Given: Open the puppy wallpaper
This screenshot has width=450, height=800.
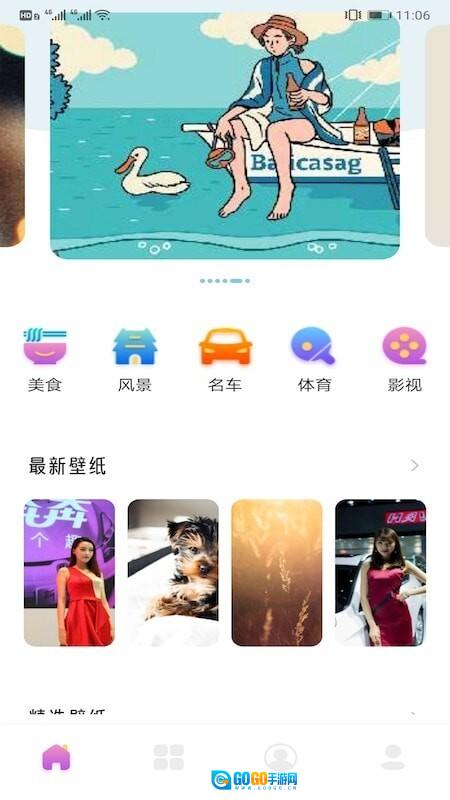Looking at the screenshot, I should click(x=173, y=572).
